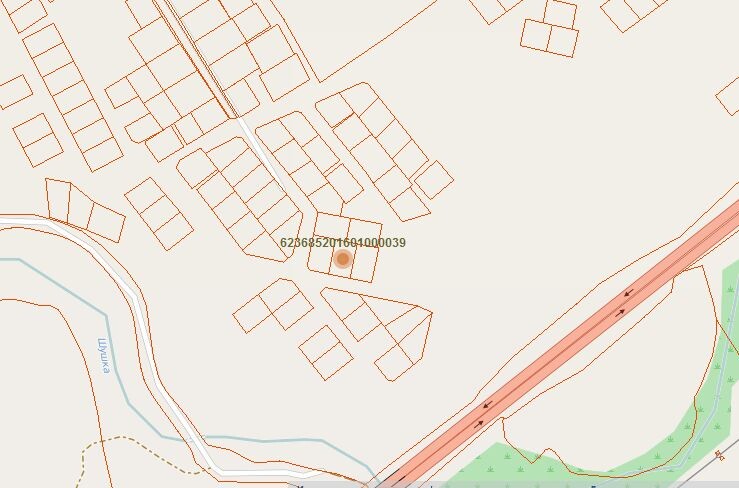This screenshot has height=488, width=739.
Task: Tap the orange marker for parcel 623685201601000039
Action: [342, 259]
